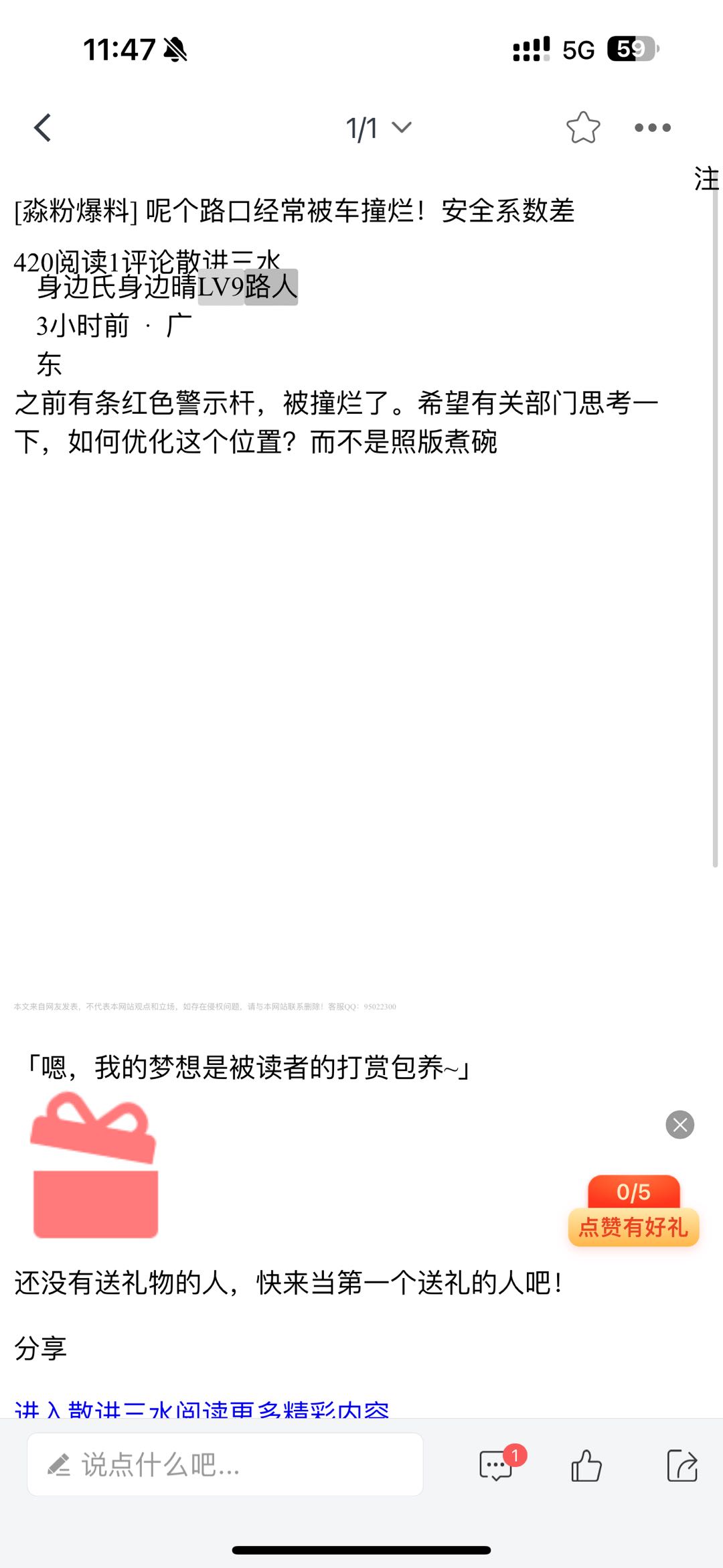Open the three-dot overflow menu
This screenshot has height=1568, width=723.
[x=653, y=127]
